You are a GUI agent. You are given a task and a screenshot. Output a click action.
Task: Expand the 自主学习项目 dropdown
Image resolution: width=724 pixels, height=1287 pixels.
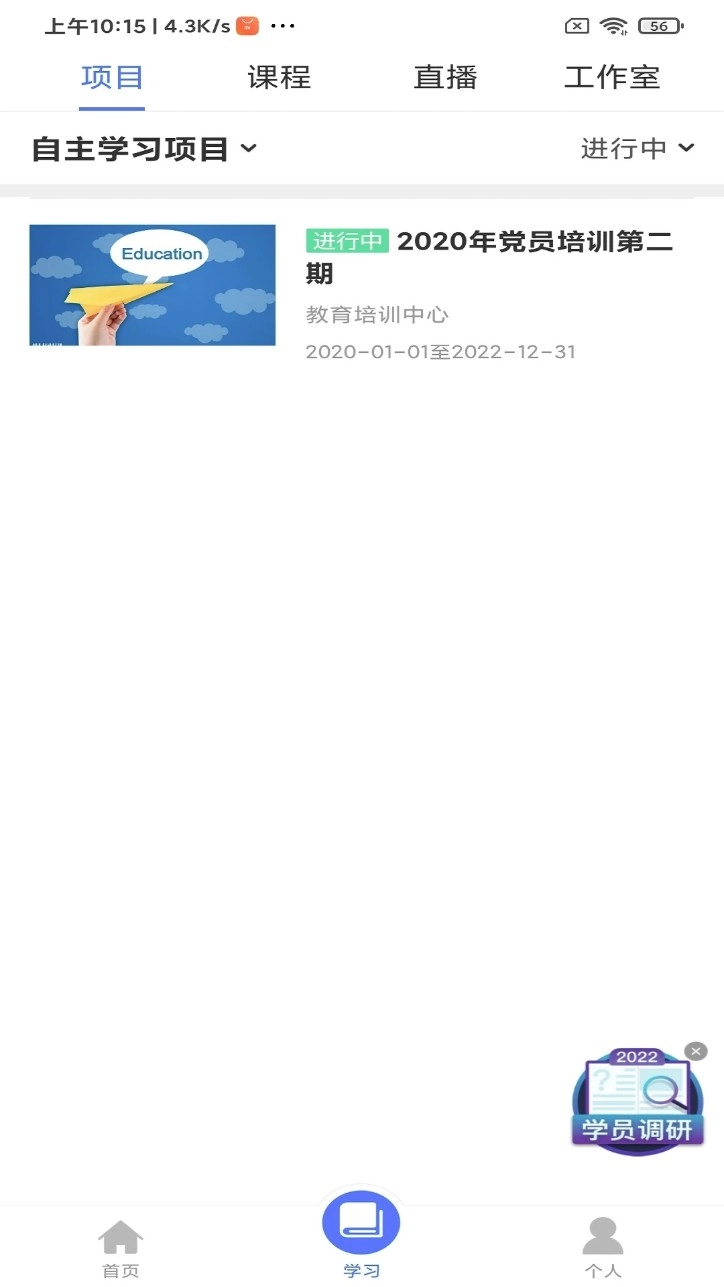(x=144, y=149)
